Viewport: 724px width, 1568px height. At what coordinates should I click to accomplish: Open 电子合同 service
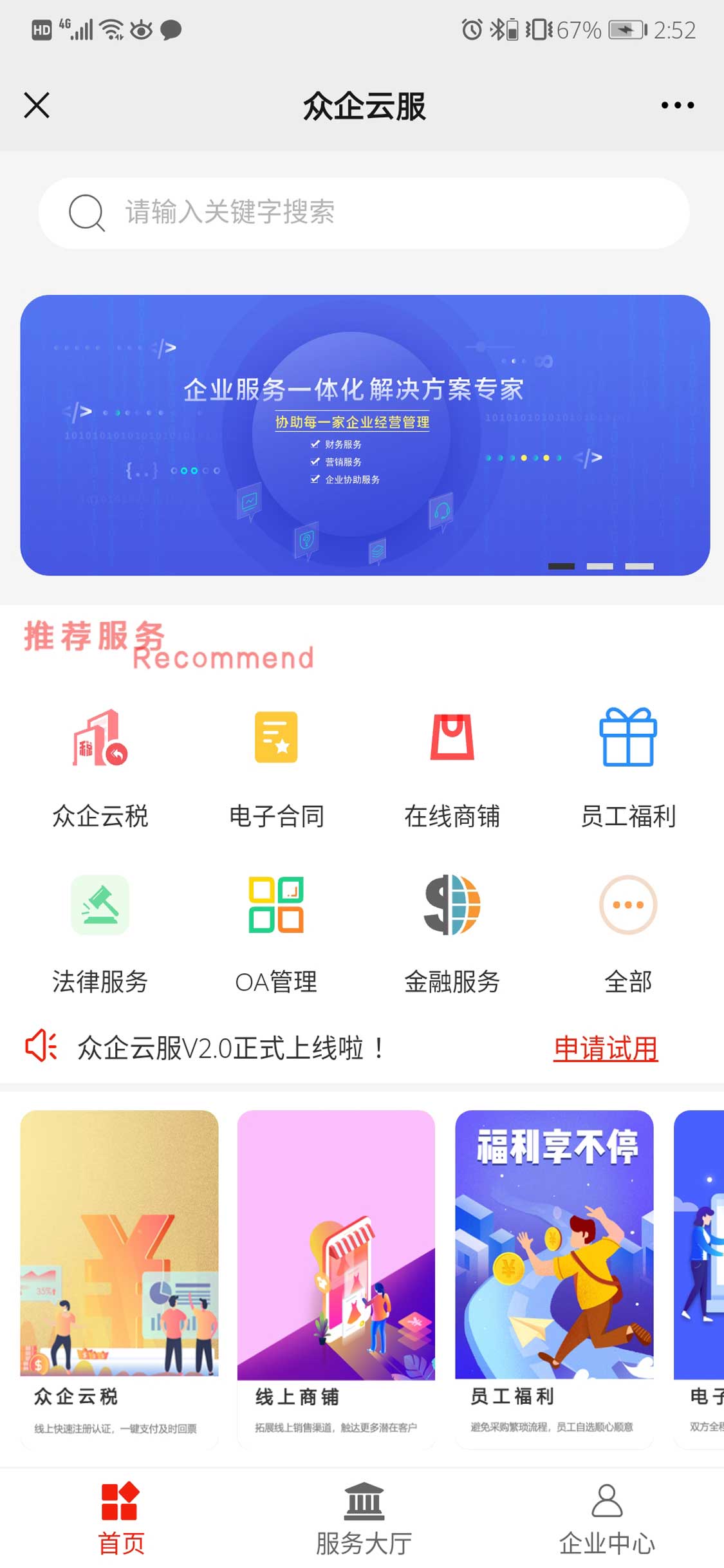pos(276,767)
